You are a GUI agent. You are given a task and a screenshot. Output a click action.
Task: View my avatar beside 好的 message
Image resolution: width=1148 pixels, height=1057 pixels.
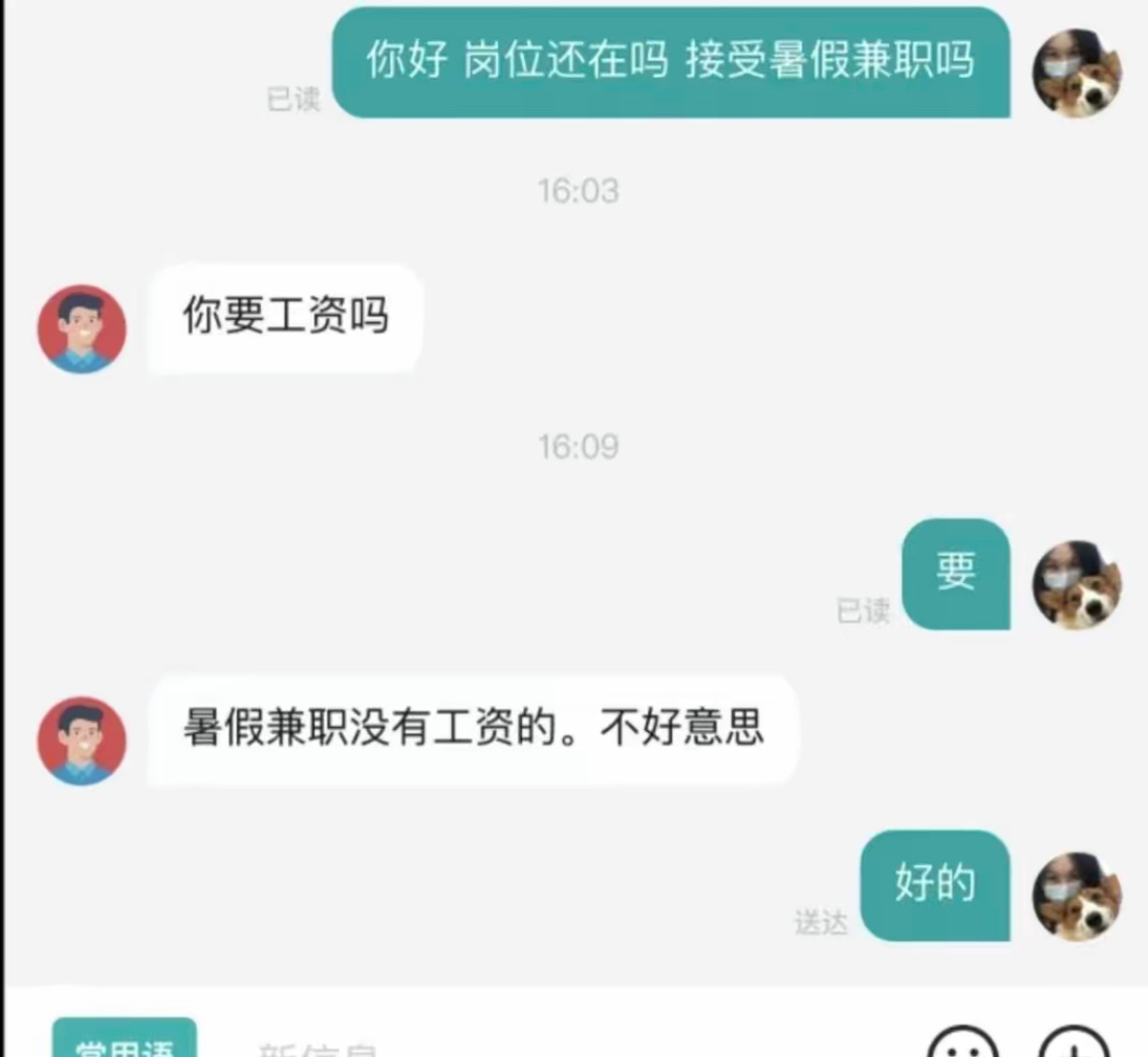1077,896
